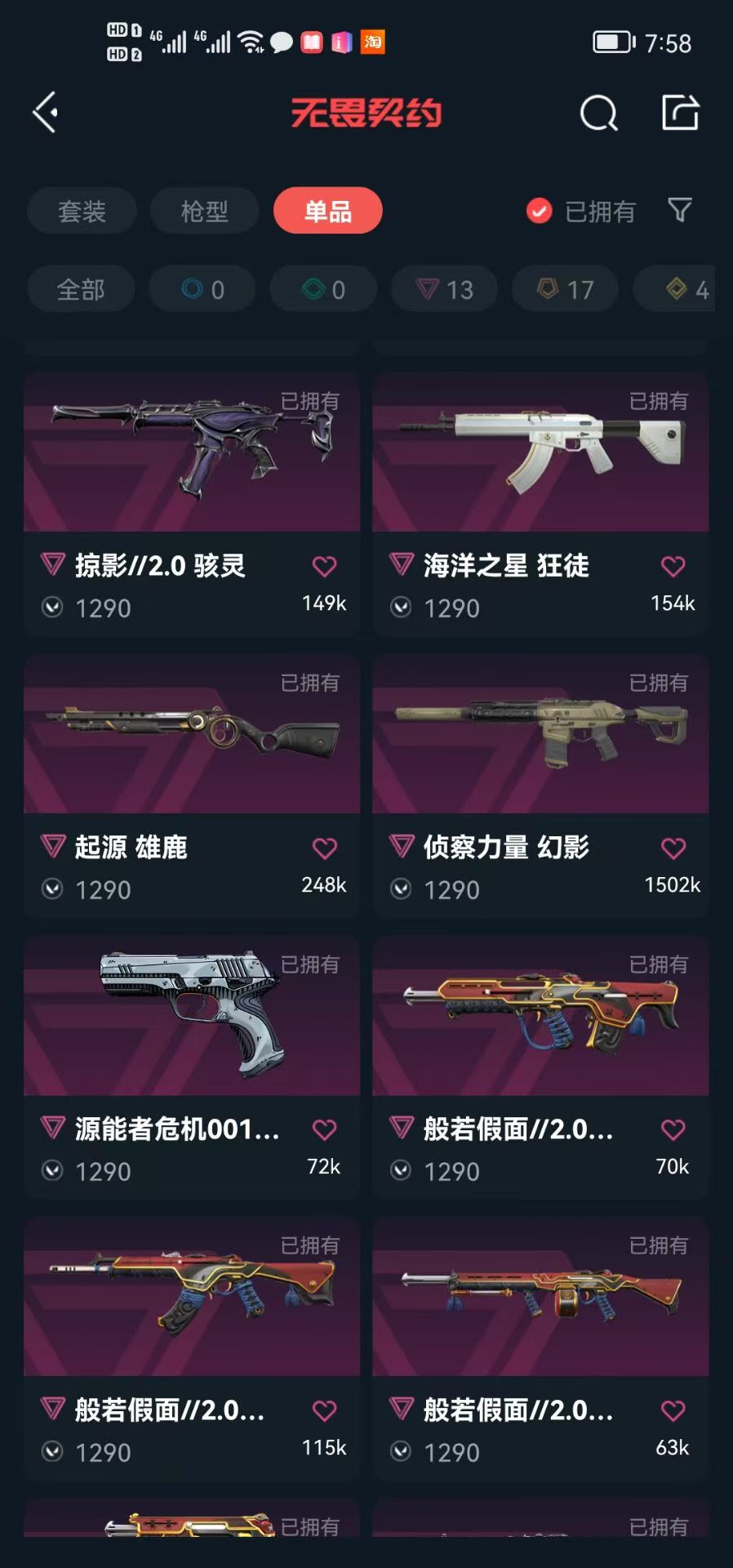
Task: Select the 全部 rarity chip
Action: (x=81, y=289)
